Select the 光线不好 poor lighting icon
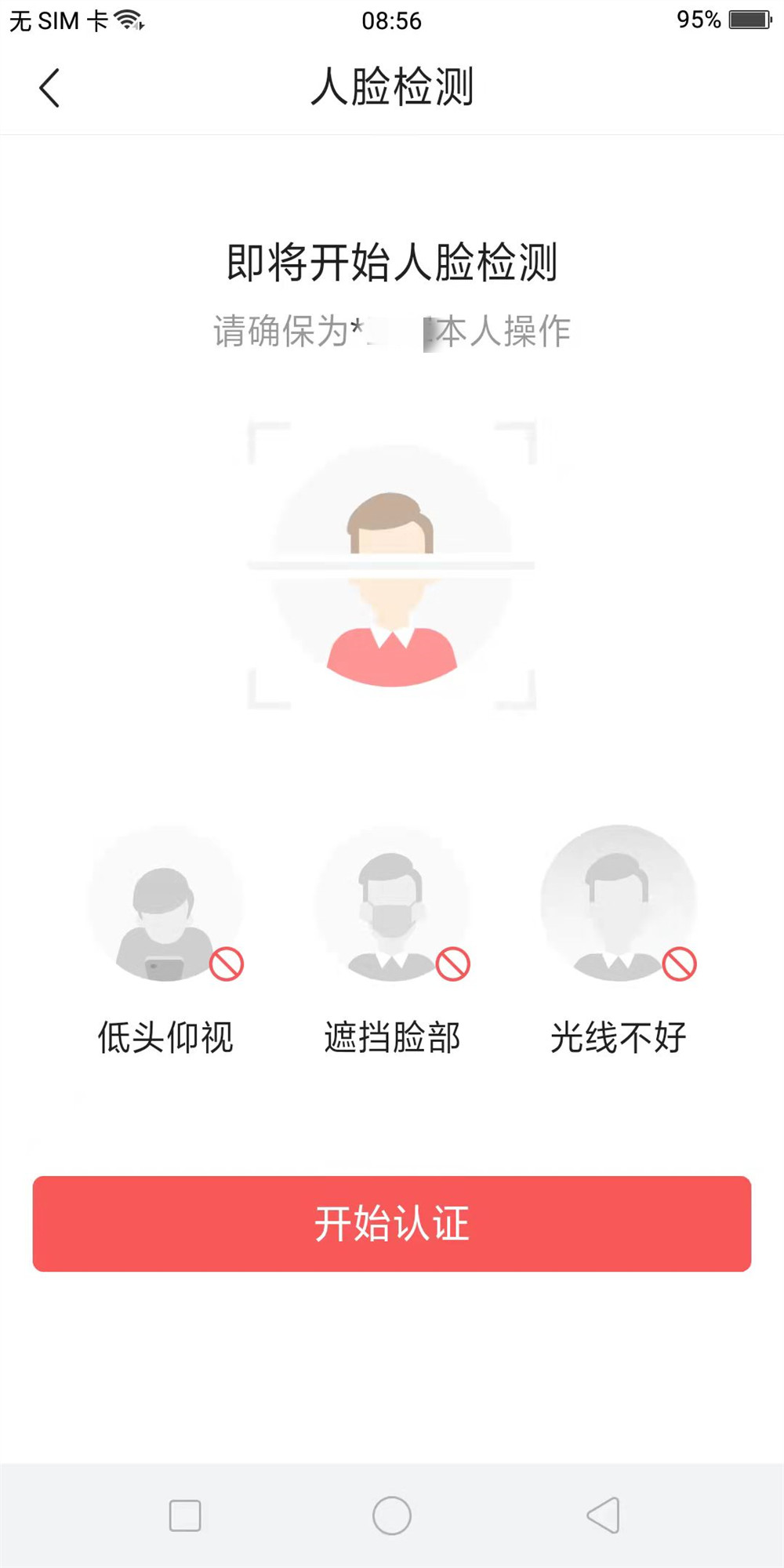This screenshot has height=1568, width=784. pos(619,909)
